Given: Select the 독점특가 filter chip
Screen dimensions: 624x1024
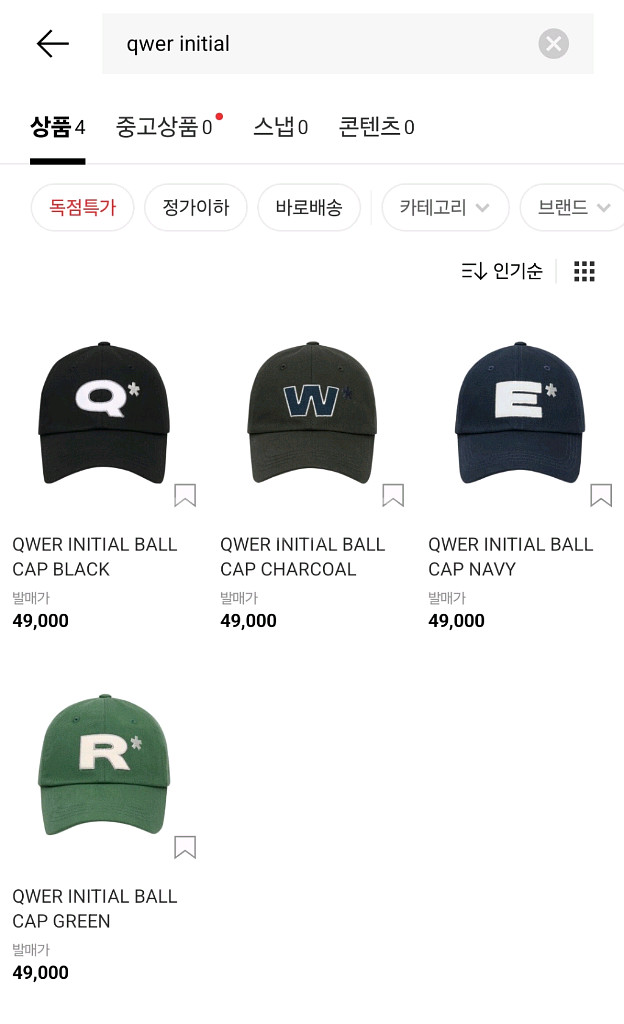Looking at the screenshot, I should pos(82,208).
